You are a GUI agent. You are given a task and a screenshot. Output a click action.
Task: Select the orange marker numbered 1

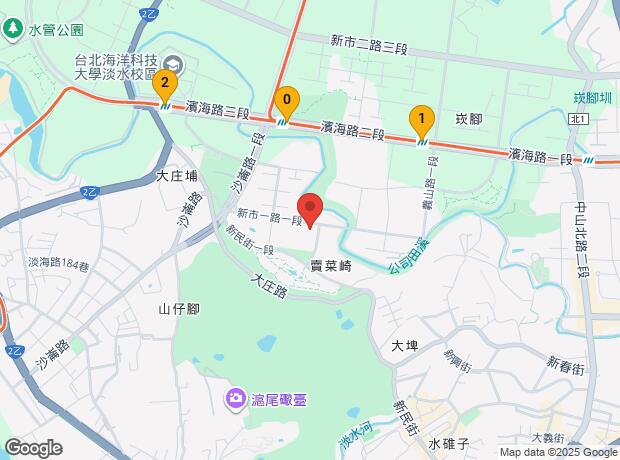(422, 123)
